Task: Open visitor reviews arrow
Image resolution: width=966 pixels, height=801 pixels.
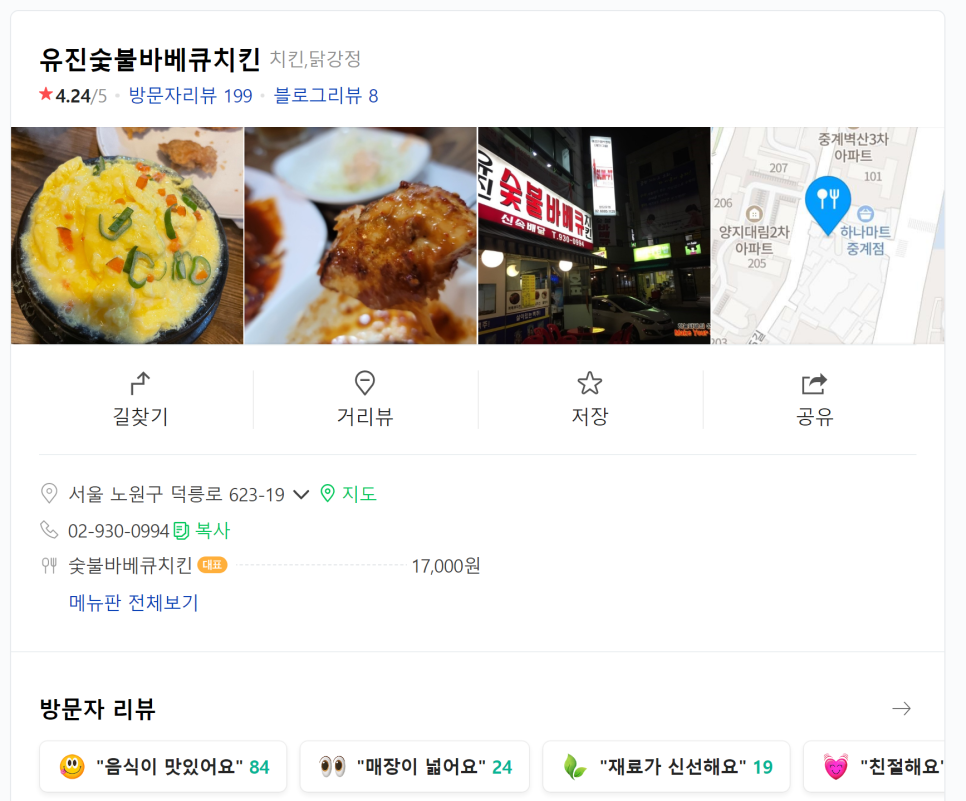Action: click(x=901, y=709)
